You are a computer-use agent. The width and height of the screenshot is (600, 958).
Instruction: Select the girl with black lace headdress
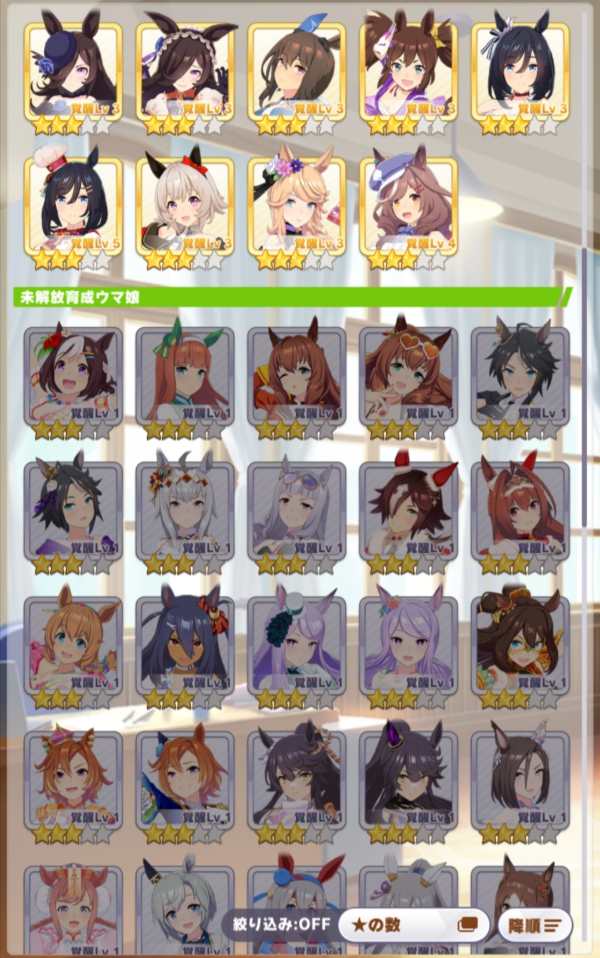[x=185, y=70]
